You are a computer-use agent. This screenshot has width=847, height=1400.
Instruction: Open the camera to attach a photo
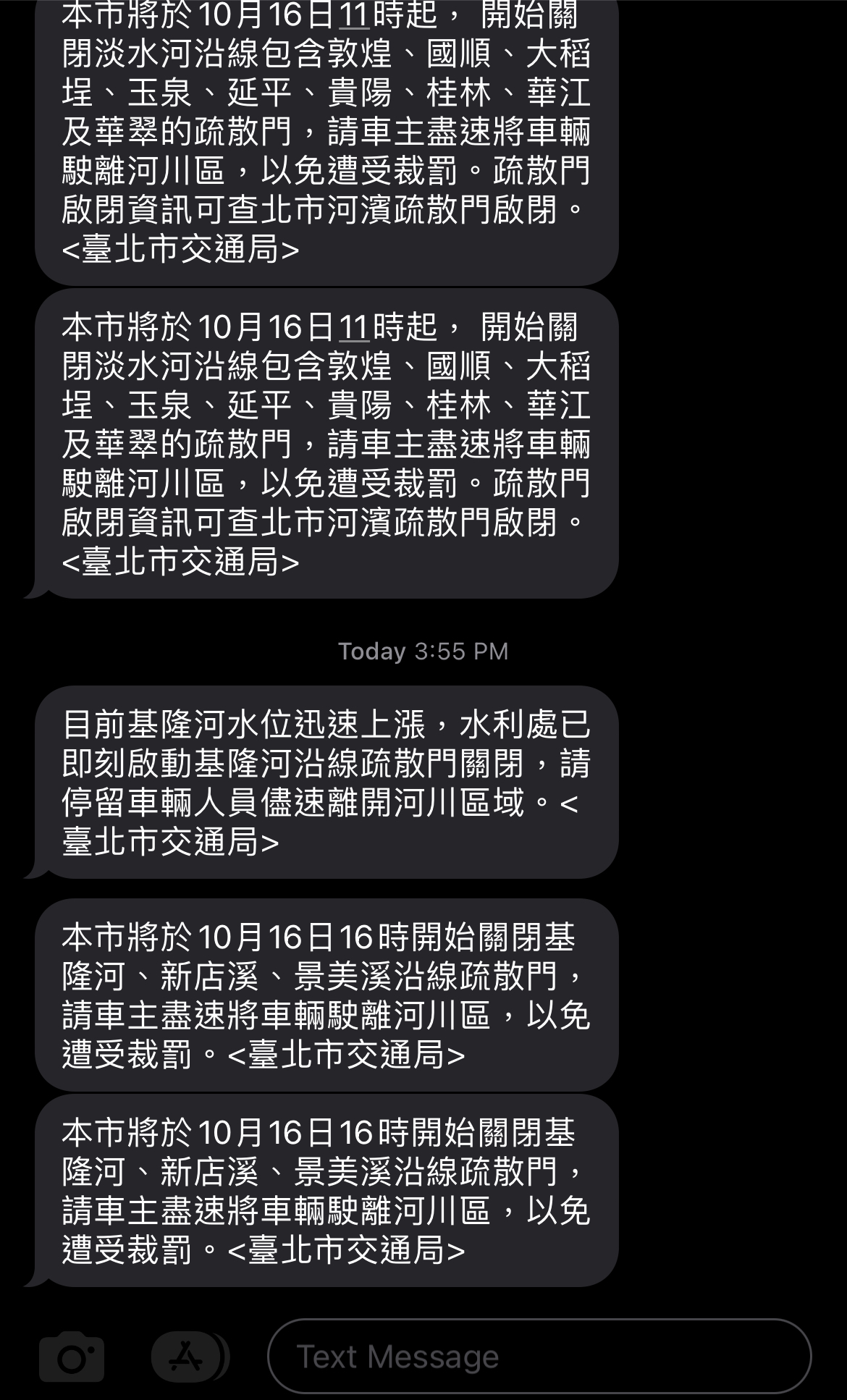(x=71, y=1357)
